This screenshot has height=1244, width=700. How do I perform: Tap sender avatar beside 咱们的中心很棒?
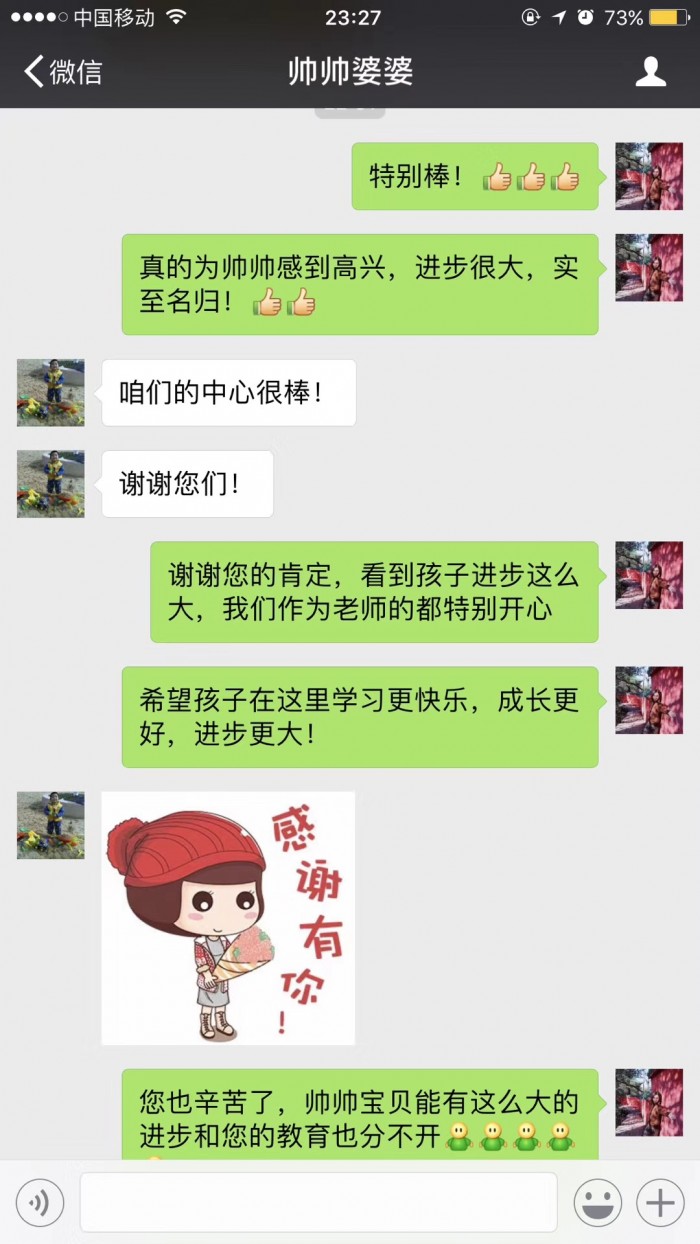pos(51,393)
